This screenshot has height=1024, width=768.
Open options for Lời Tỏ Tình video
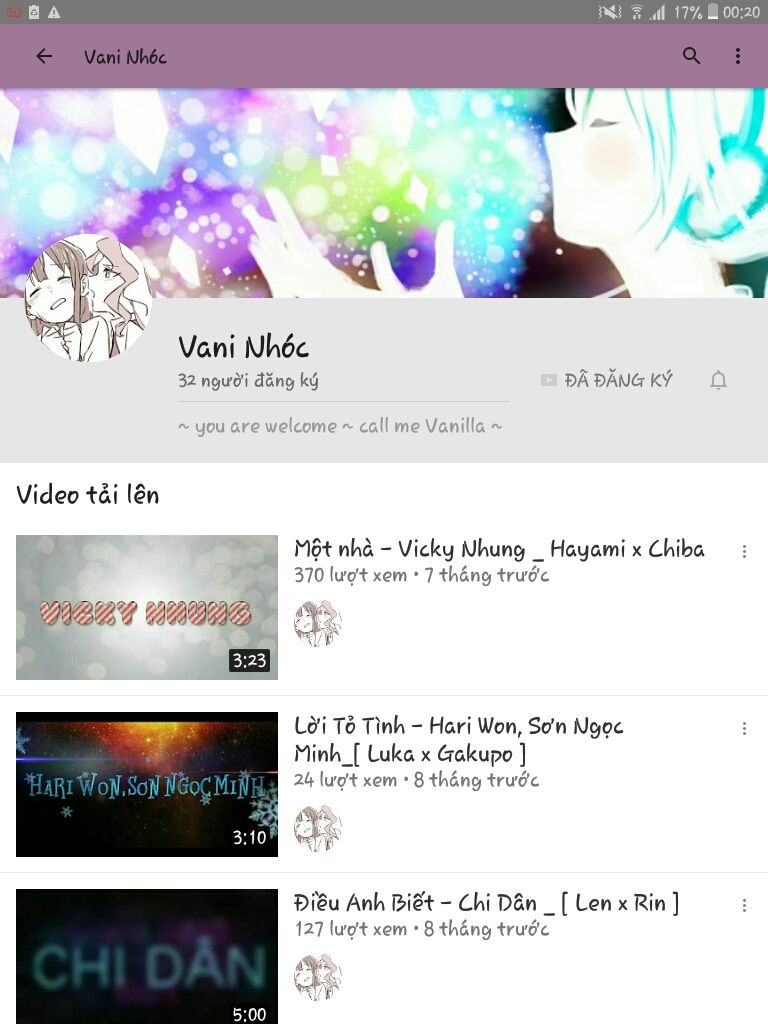pyautogui.click(x=744, y=729)
